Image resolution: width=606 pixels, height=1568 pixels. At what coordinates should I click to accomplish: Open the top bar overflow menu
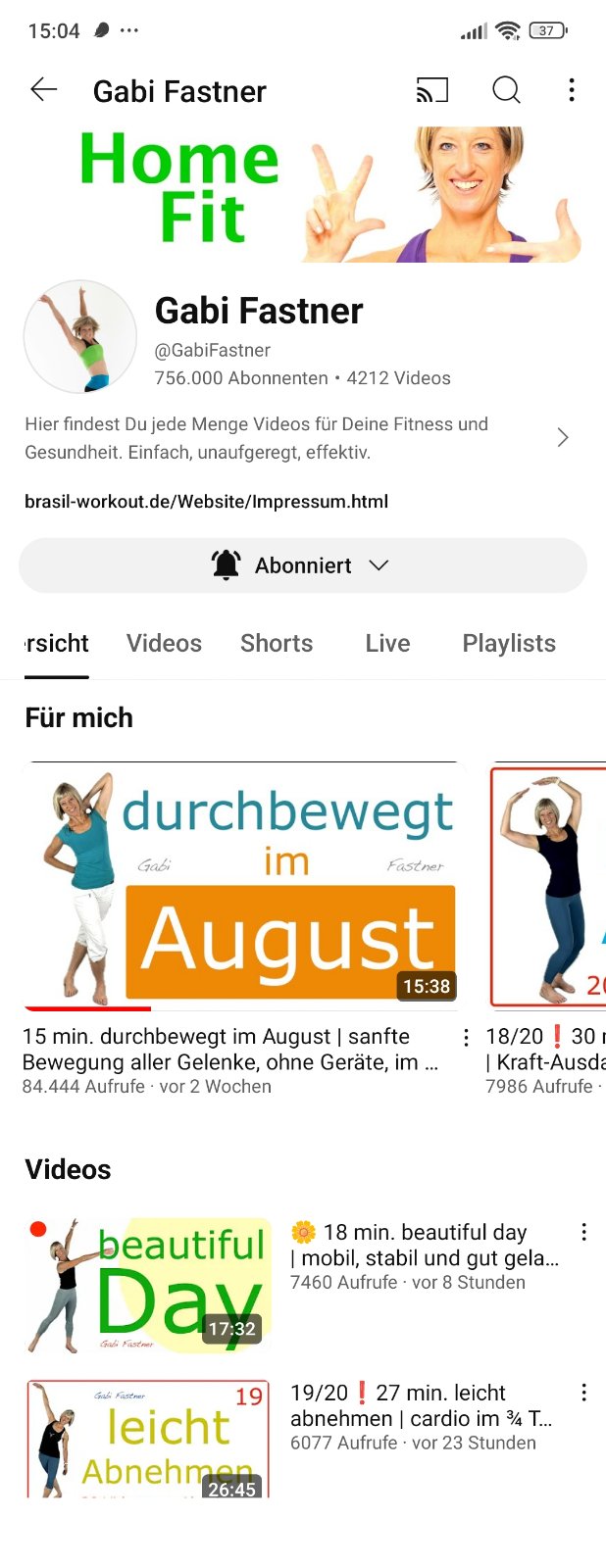point(572,90)
